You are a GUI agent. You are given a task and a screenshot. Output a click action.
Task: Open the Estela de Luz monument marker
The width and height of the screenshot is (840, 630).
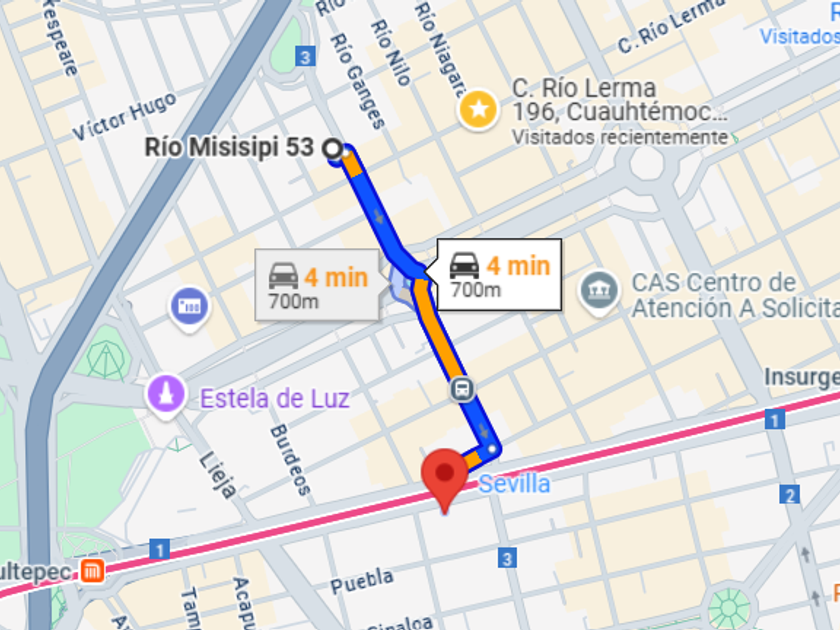click(167, 397)
